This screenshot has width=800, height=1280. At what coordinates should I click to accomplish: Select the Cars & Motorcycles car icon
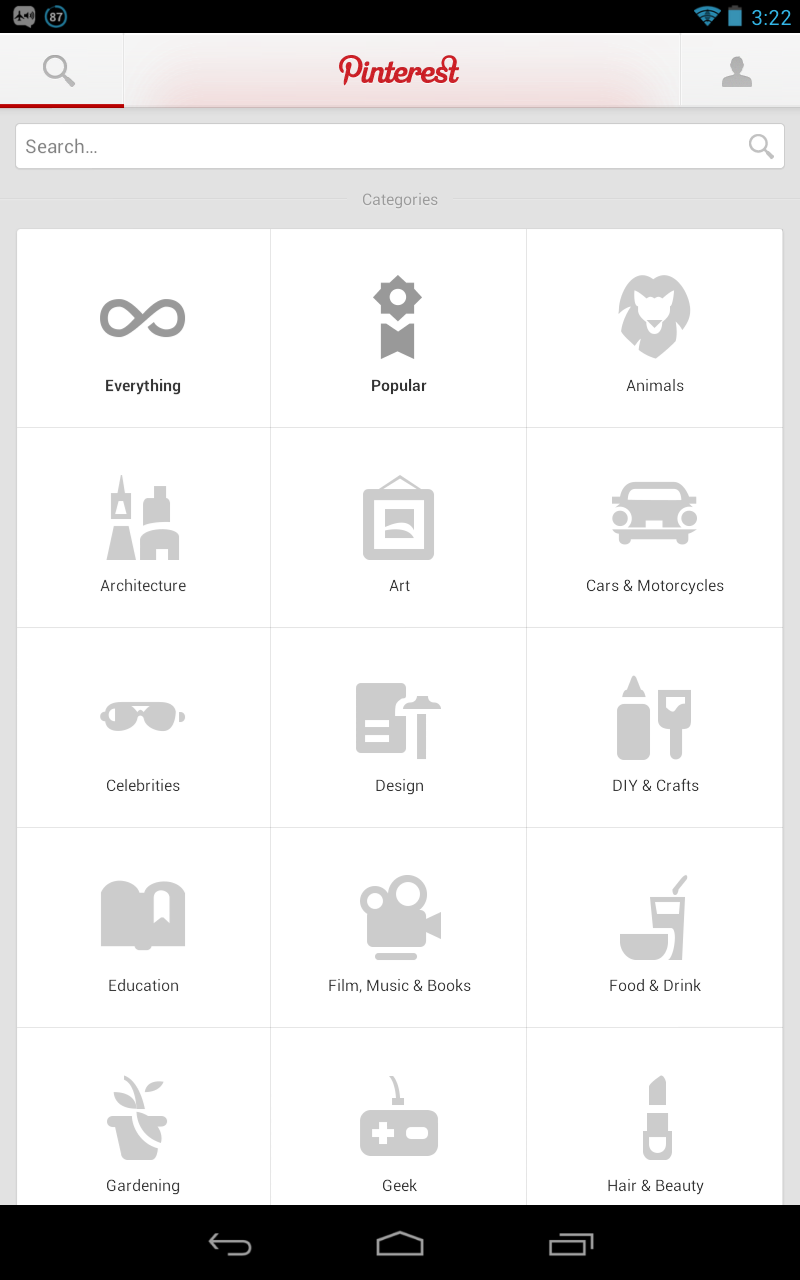654,512
